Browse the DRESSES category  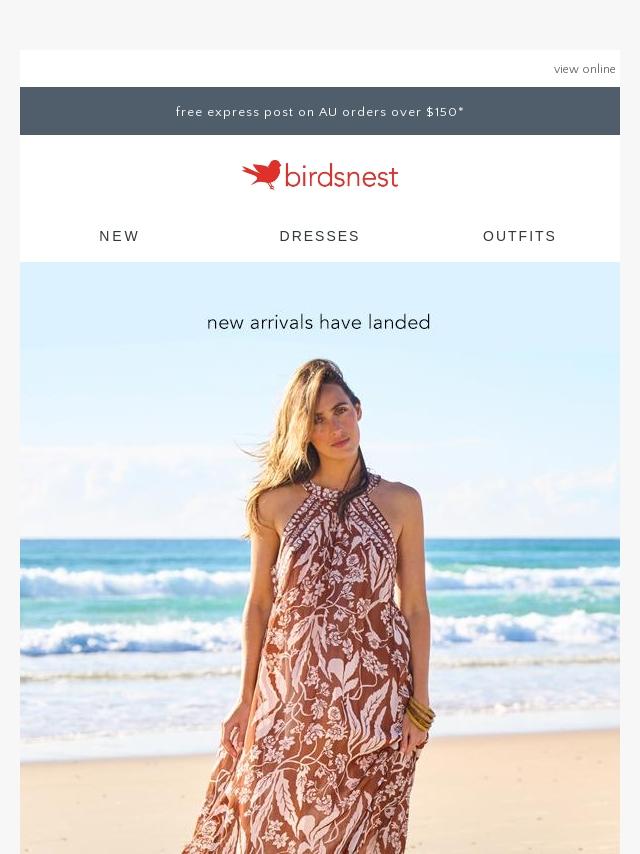(319, 236)
